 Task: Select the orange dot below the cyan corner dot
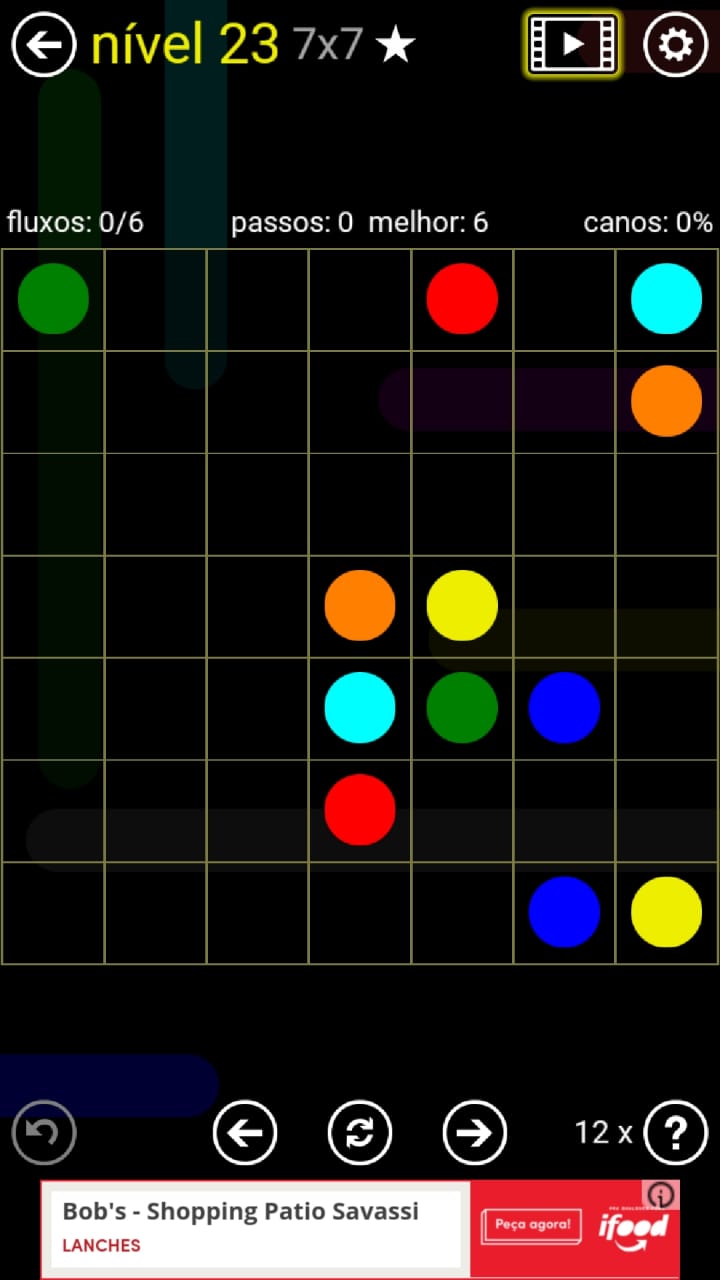pos(666,401)
